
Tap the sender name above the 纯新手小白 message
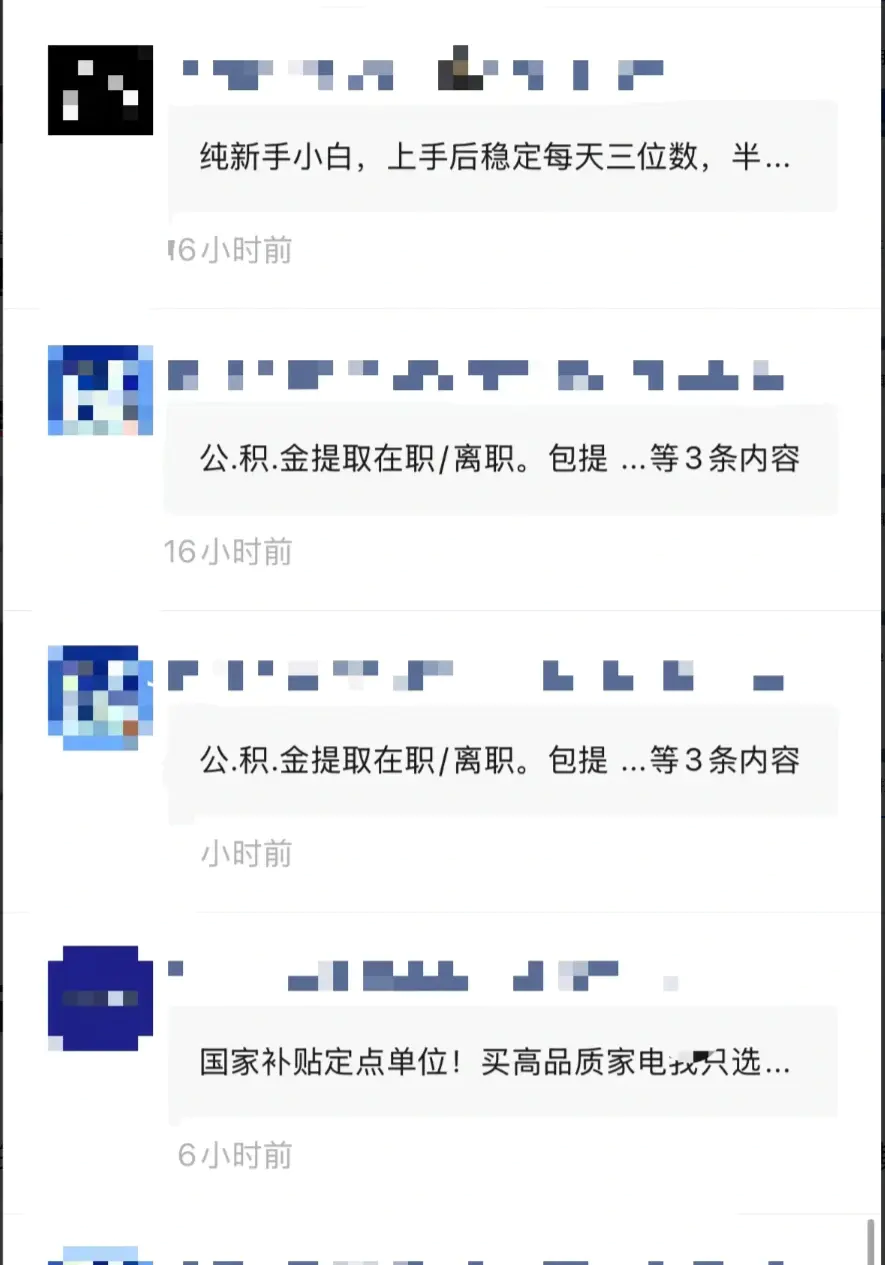click(x=420, y=72)
